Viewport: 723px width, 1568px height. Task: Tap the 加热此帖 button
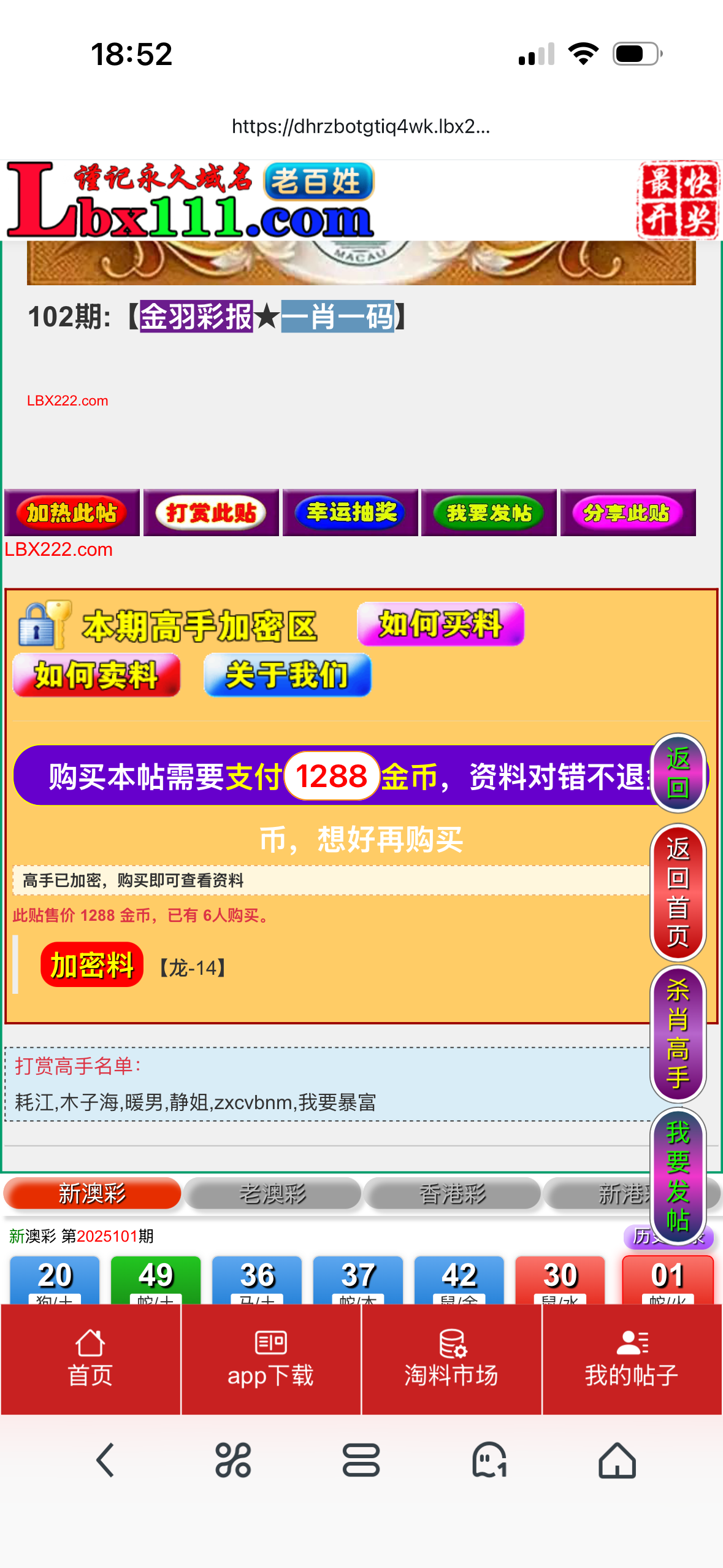(72, 513)
